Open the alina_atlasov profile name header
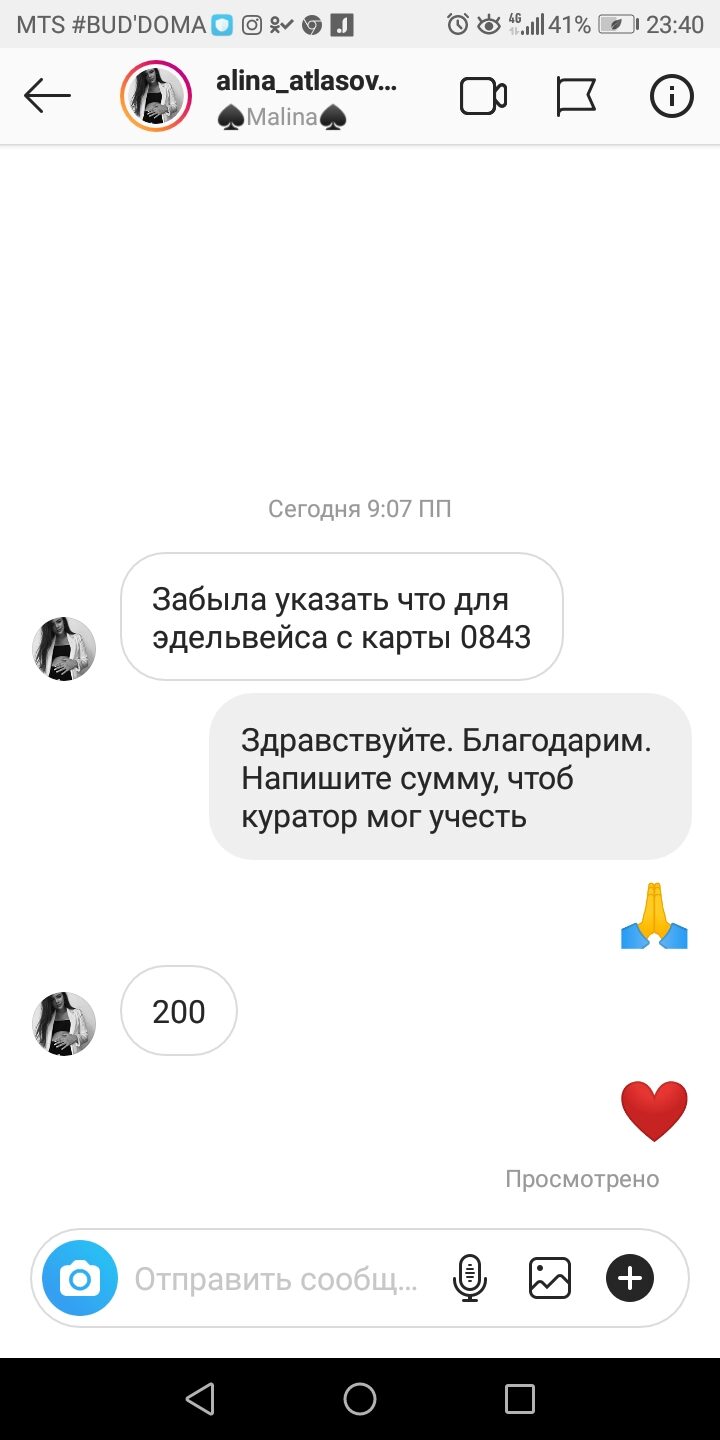The height and width of the screenshot is (1440, 720). (x=306, y=83)
